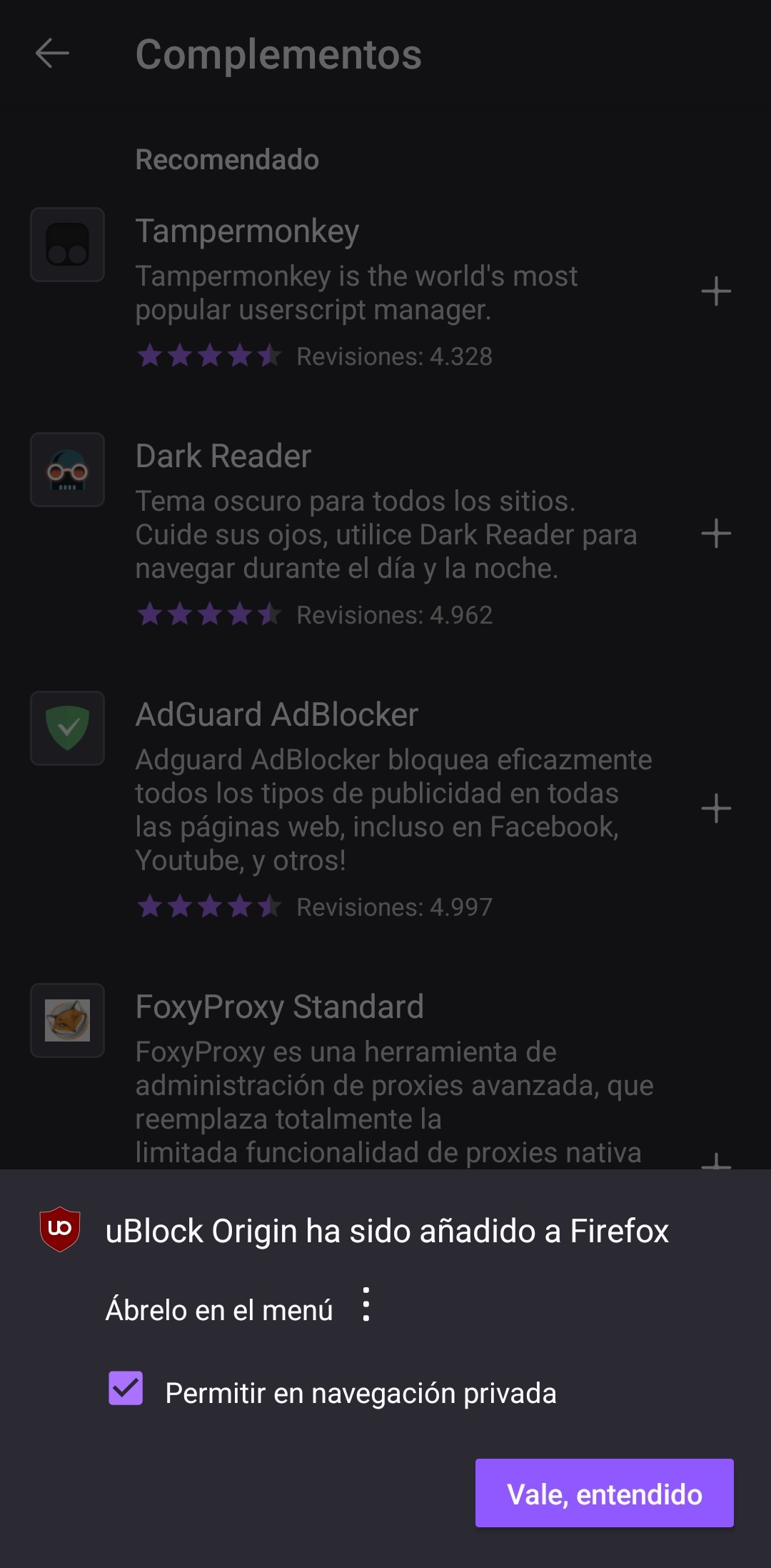Image resolution: width=771 pixels, height=1568 pixels.
Task: Confirm with the "Vale, entendido" button
Action: pyautogui.click(x=604, y=1493)
